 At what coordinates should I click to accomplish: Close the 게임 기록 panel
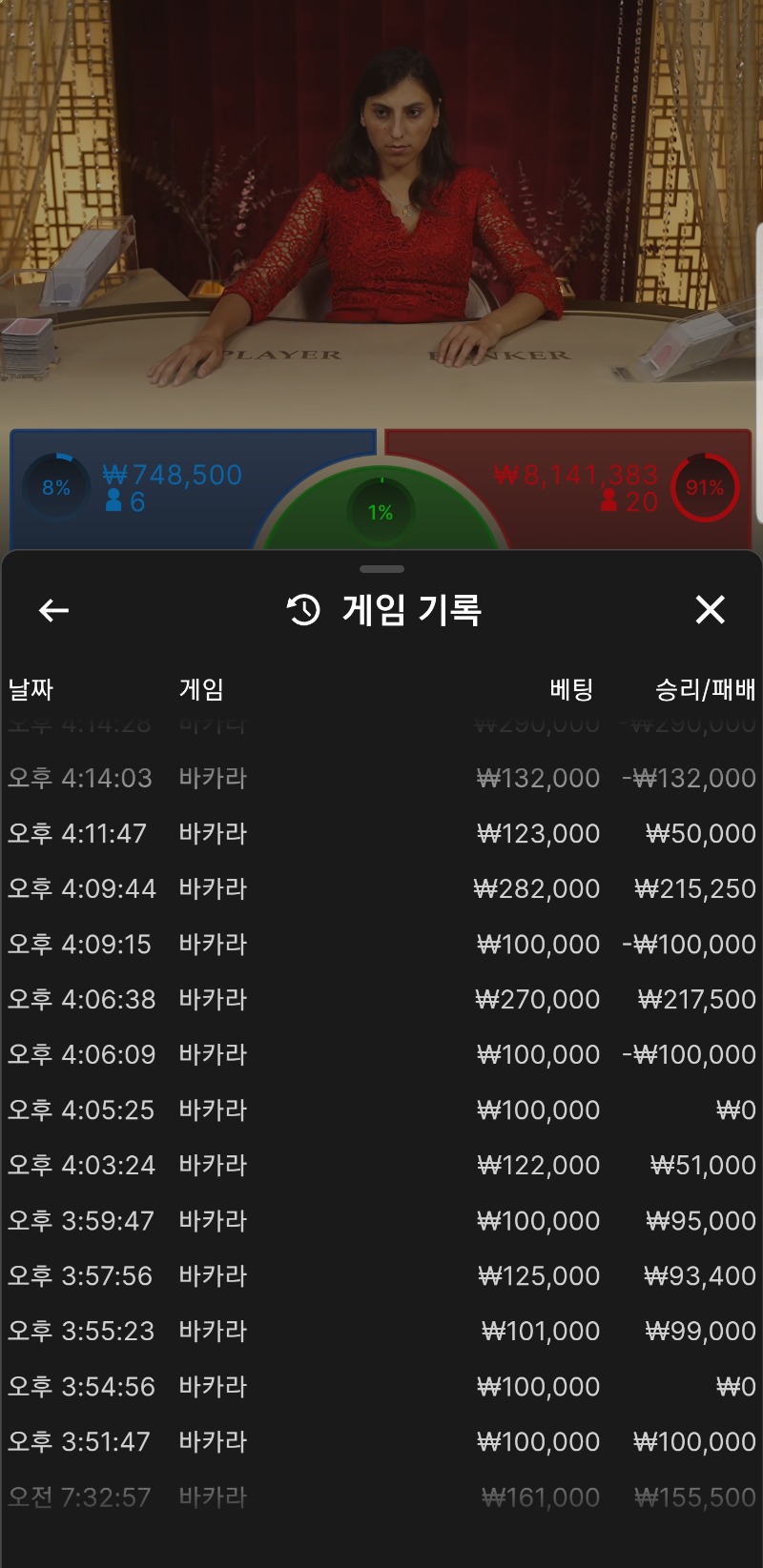click(x=710, y=609)
